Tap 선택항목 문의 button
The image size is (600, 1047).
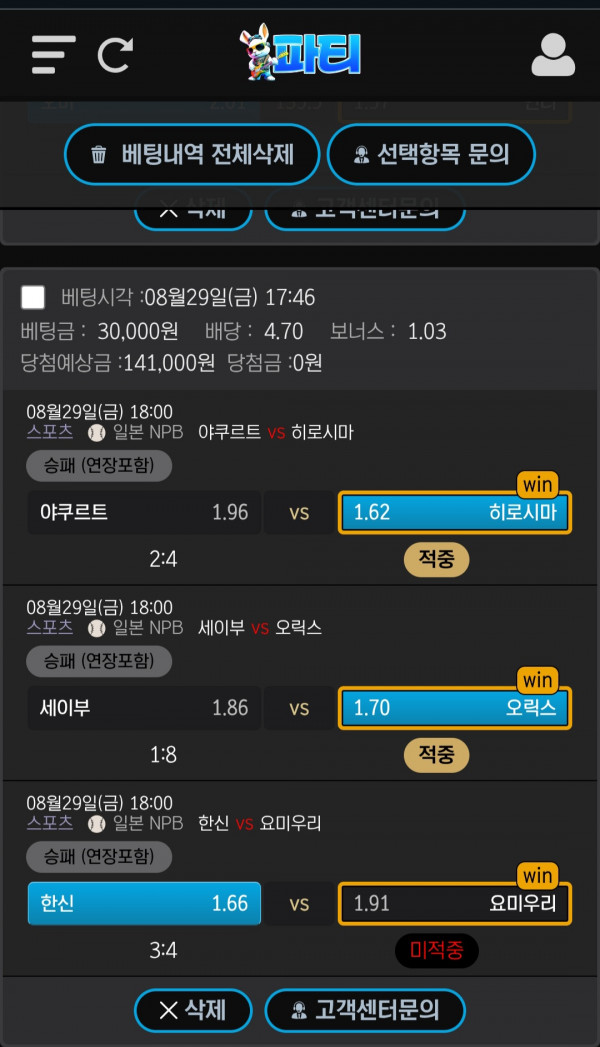point(431,154)
